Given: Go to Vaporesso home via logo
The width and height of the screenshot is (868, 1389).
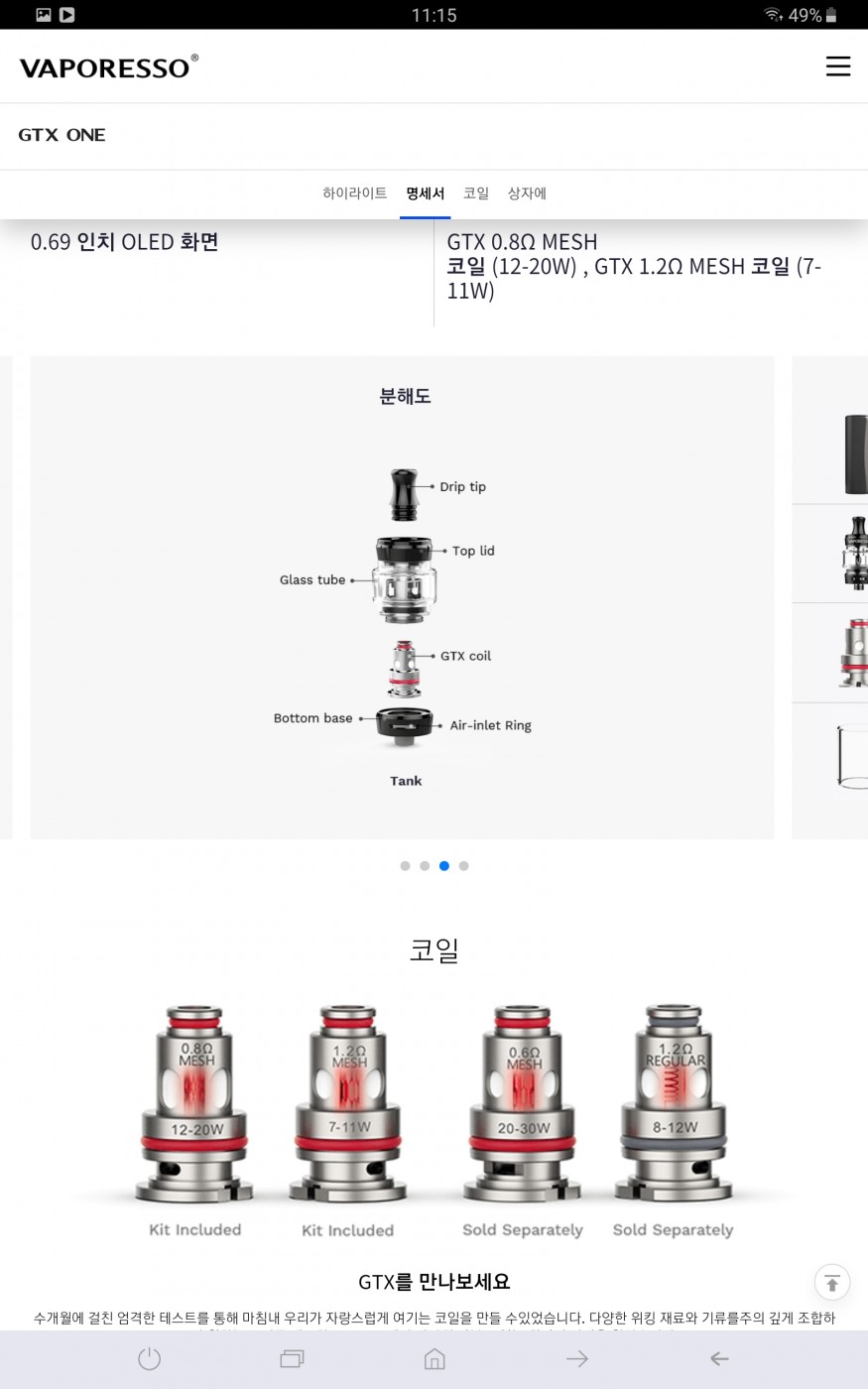Looking at the screenshot, I should pos(108,66).
